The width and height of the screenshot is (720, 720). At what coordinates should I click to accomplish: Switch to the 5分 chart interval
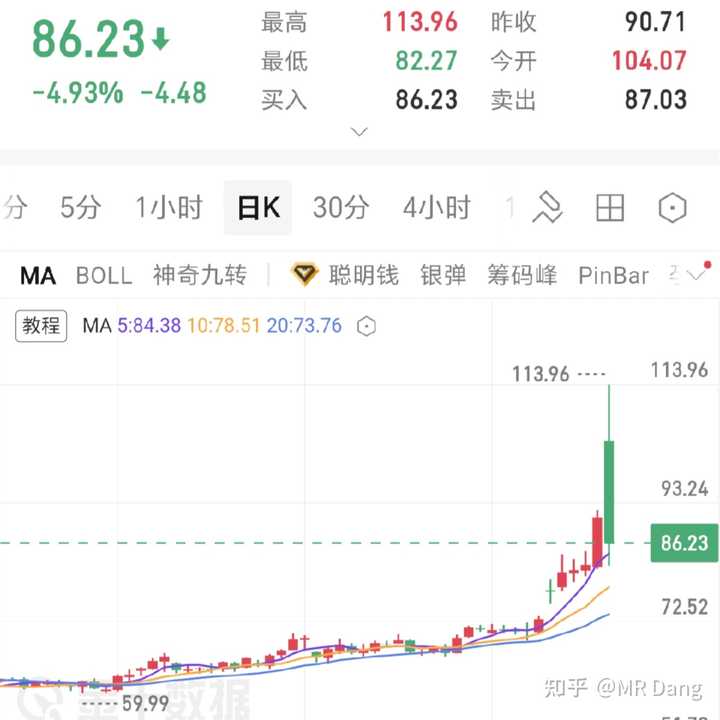81,208
